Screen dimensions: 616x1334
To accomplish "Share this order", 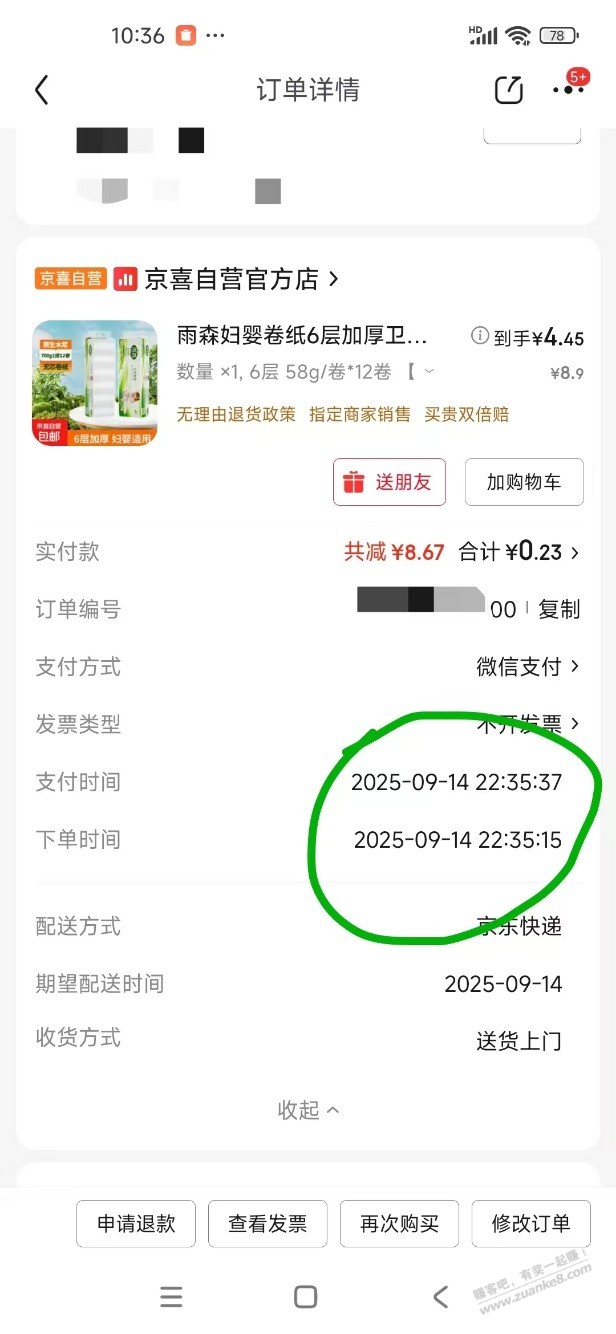I will [x=509, y=90].
